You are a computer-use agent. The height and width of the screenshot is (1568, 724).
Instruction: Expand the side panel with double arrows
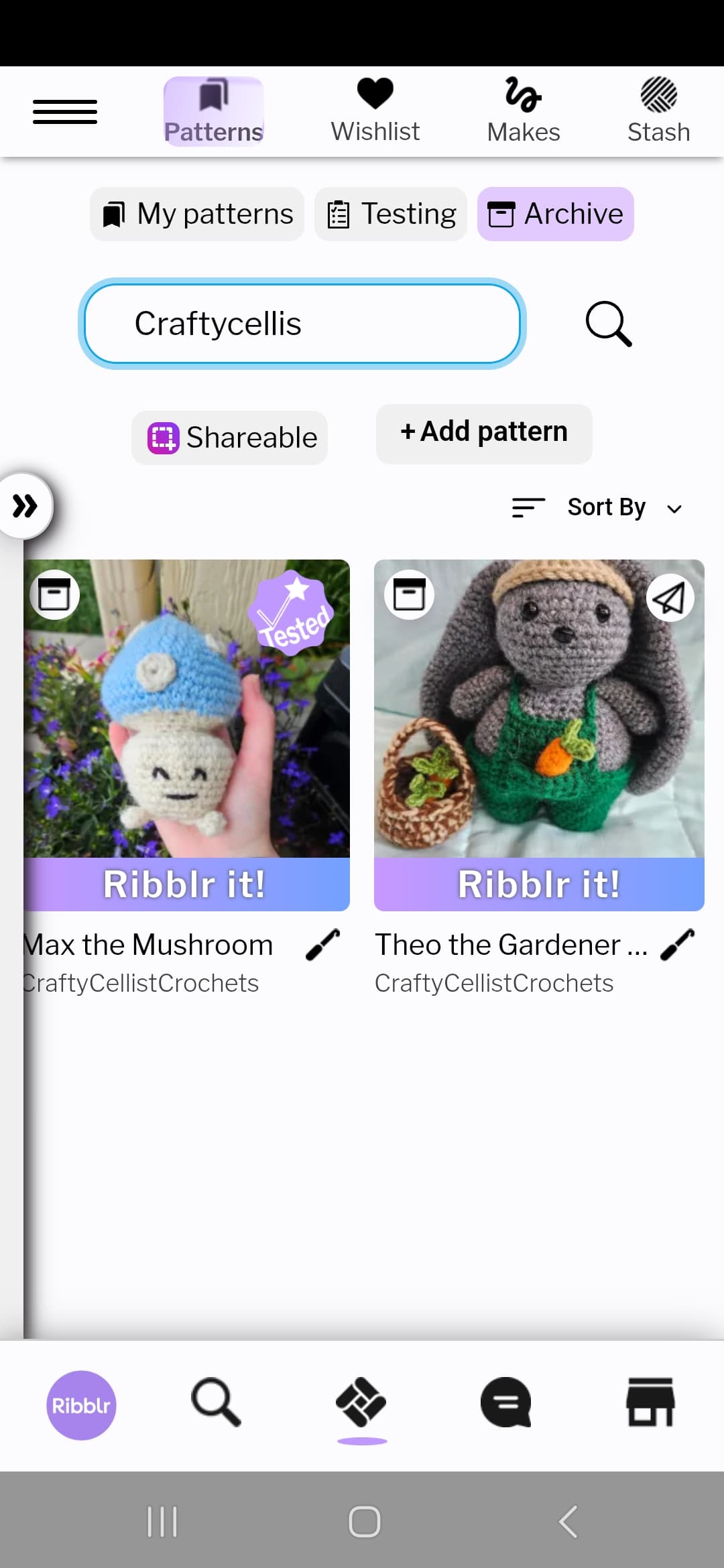point(25,506)
